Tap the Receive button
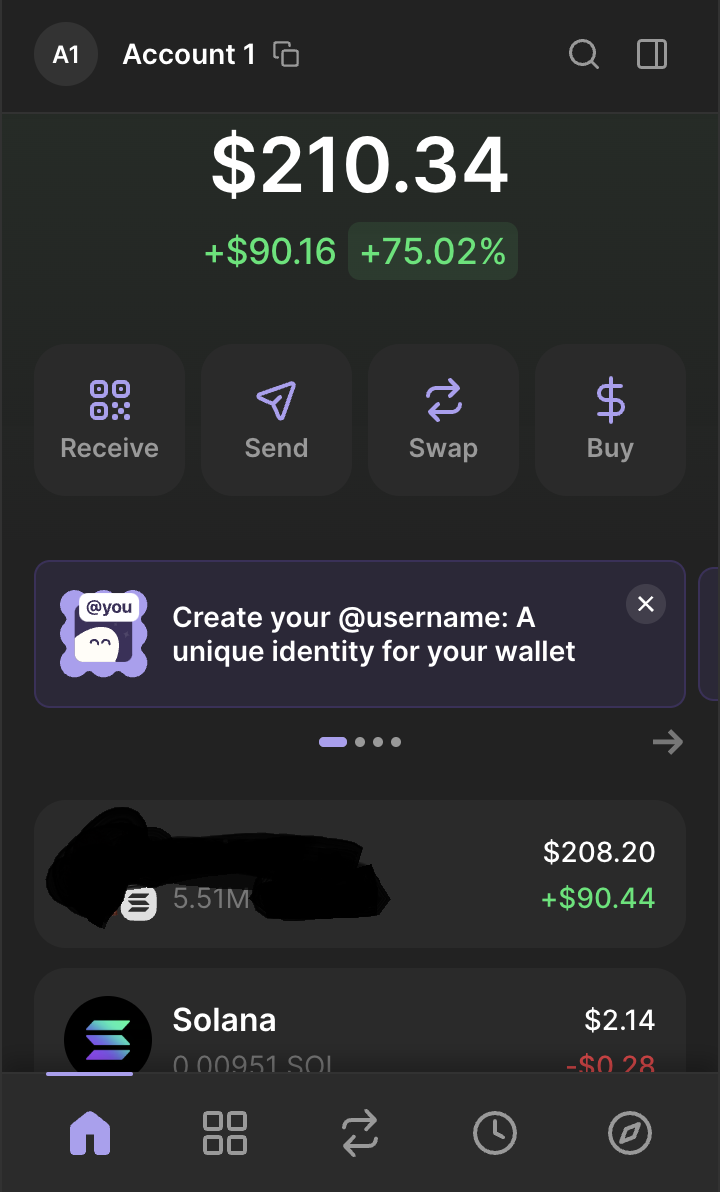Image resolution: width=720 pixels, height=1192 pixels. tap(109, 420)
